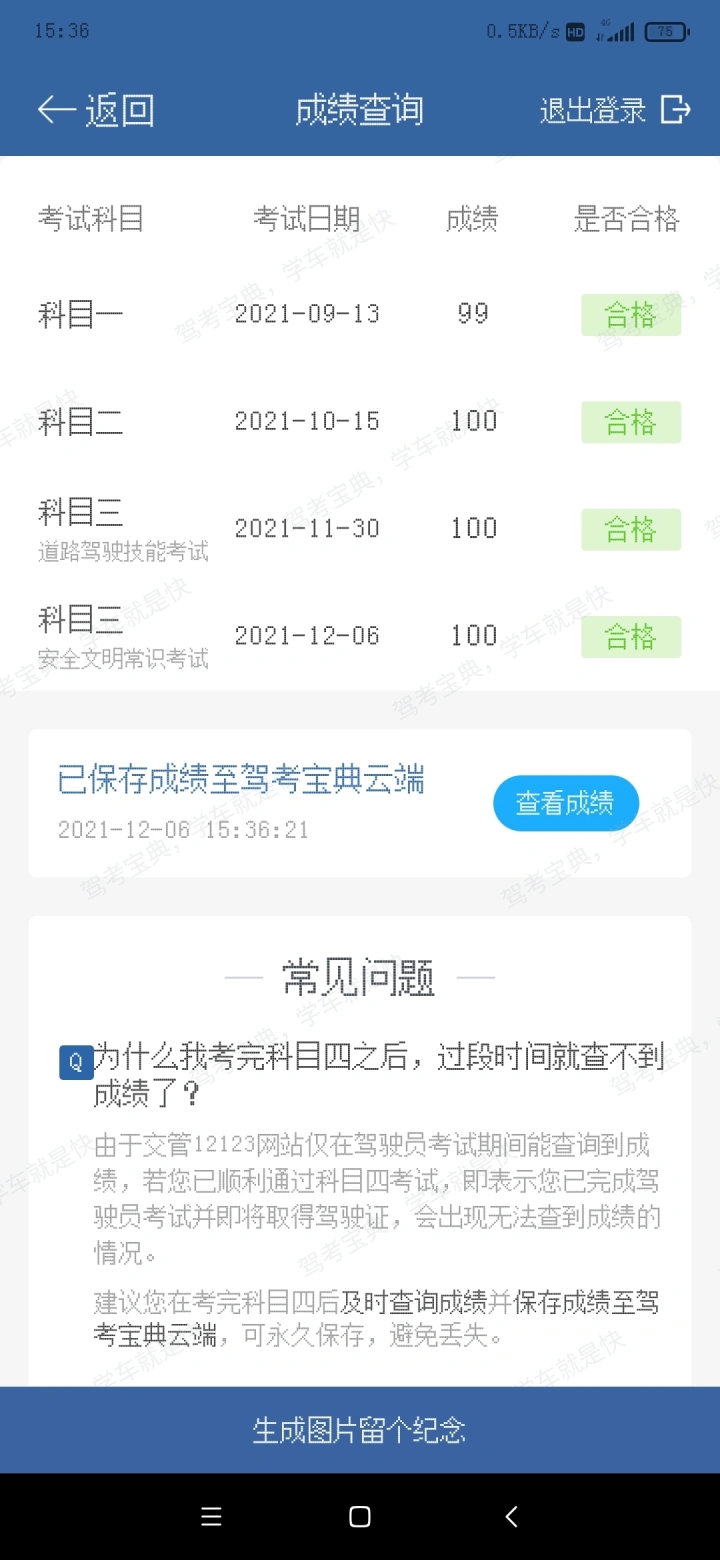The width and height of the screenshot is (720, 1560).
Task: Go back using the 返回 arrow
Action: tap(96, 110)
